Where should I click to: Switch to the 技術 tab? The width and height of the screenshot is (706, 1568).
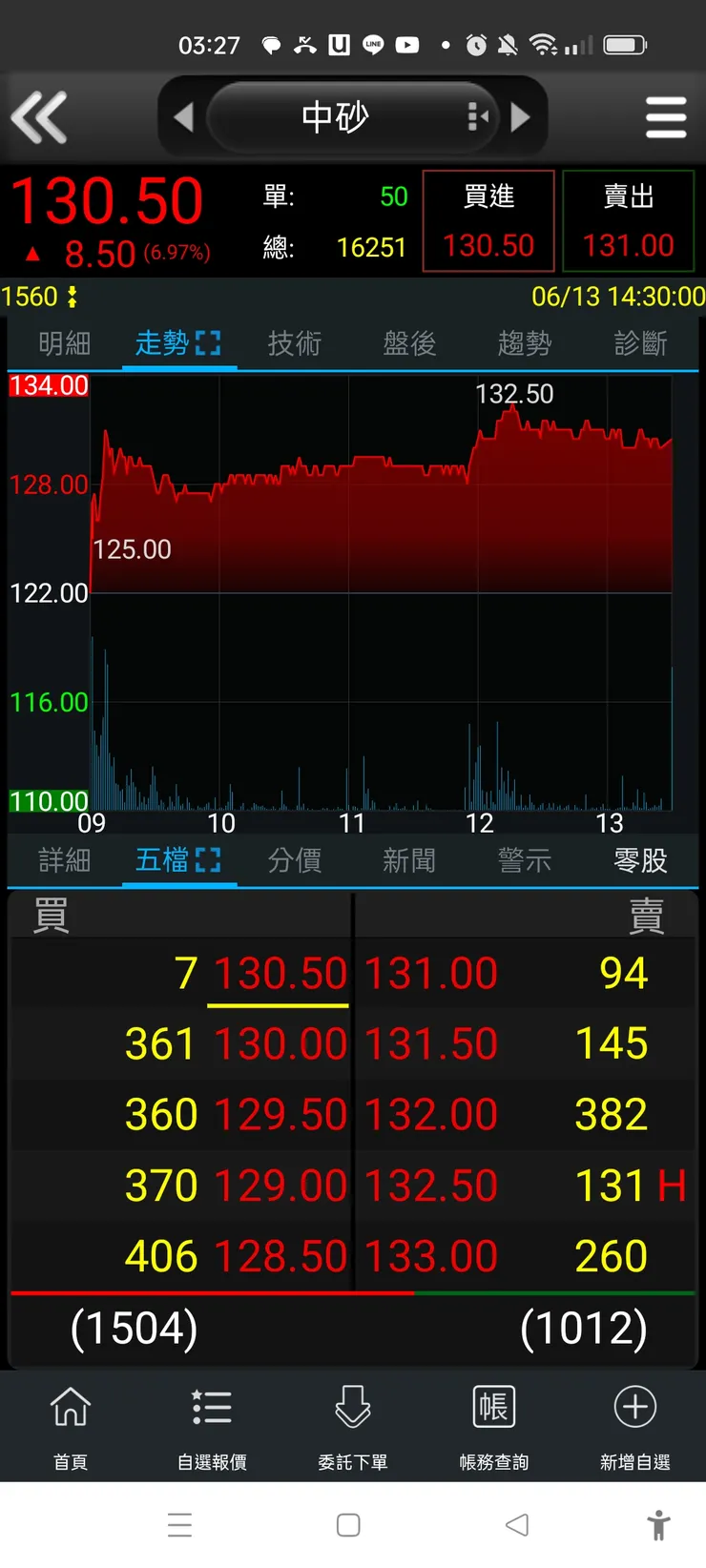[294, 343]
